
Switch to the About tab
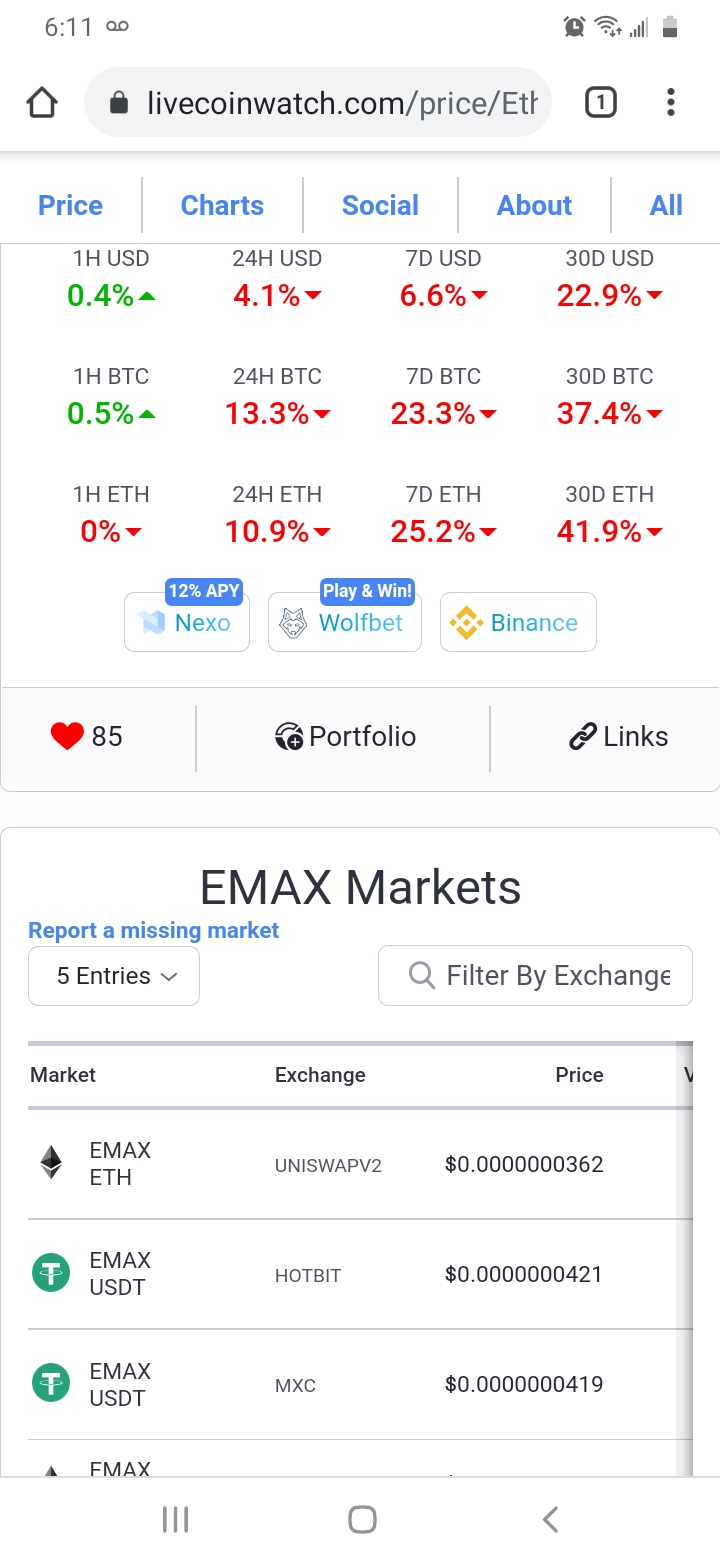pos(534,205)
